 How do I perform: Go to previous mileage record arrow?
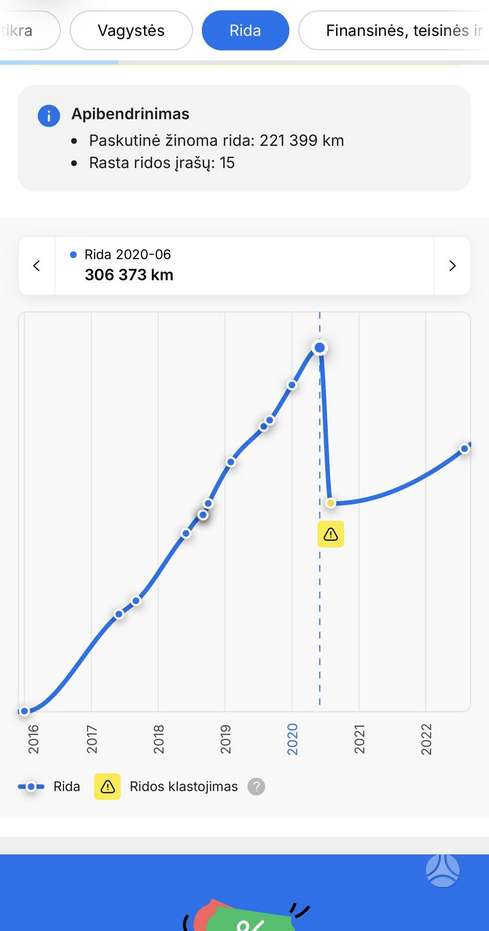pos(37,265)
